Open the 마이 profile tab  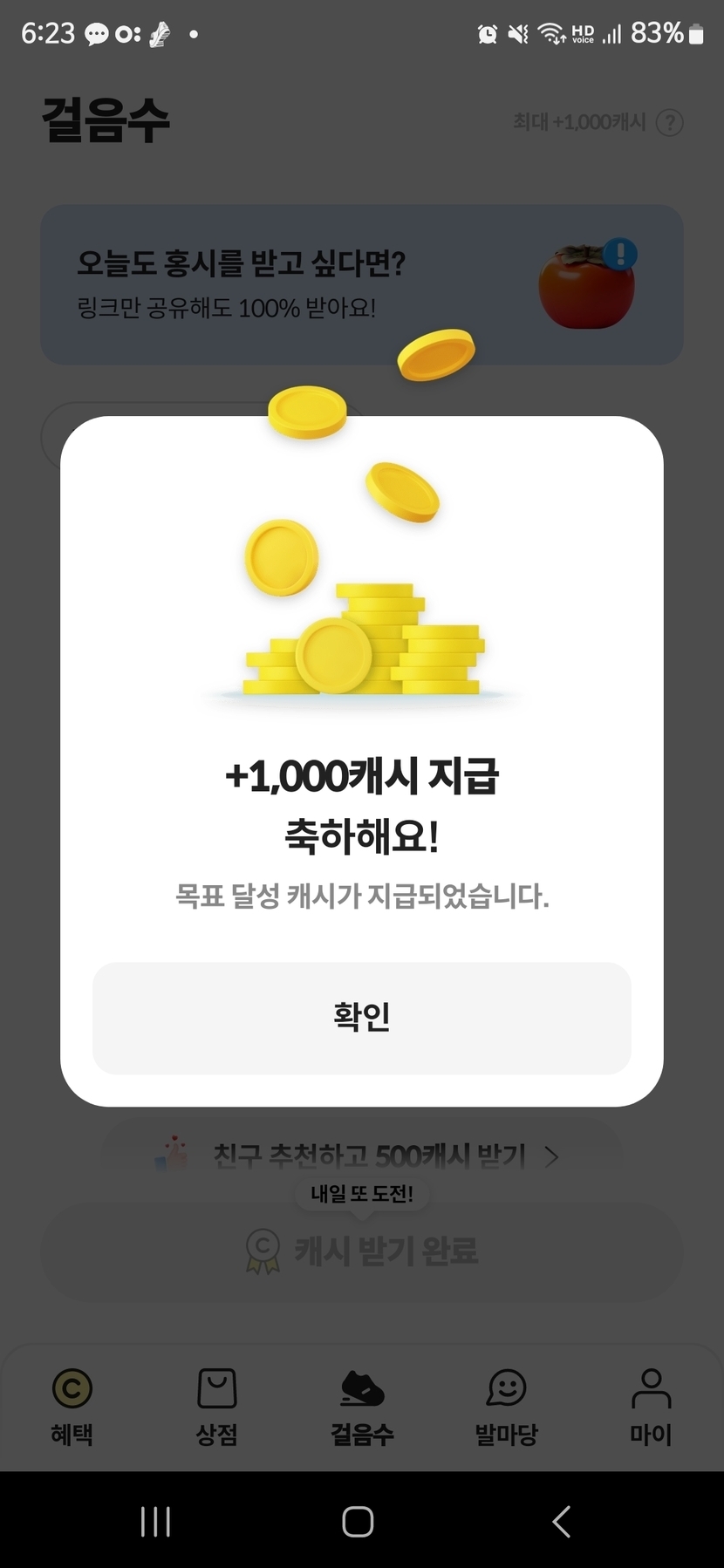pyautogui.click(x=651, y=1406)
